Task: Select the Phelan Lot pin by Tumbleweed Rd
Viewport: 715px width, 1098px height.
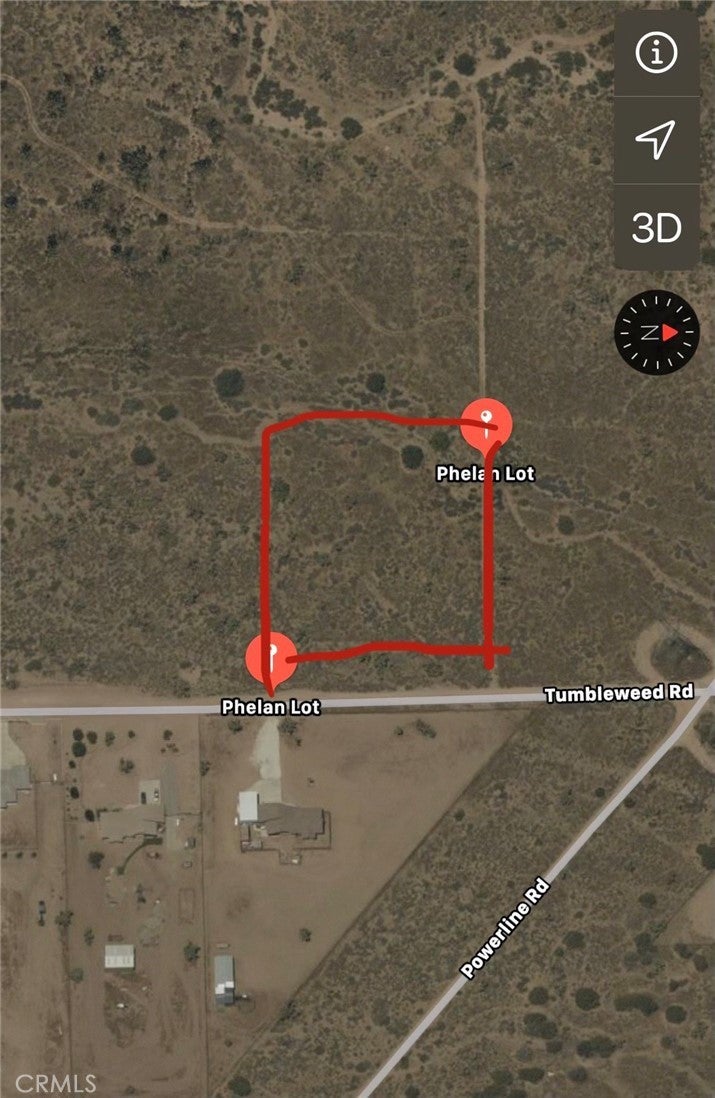Action: [x=271, y=658]
